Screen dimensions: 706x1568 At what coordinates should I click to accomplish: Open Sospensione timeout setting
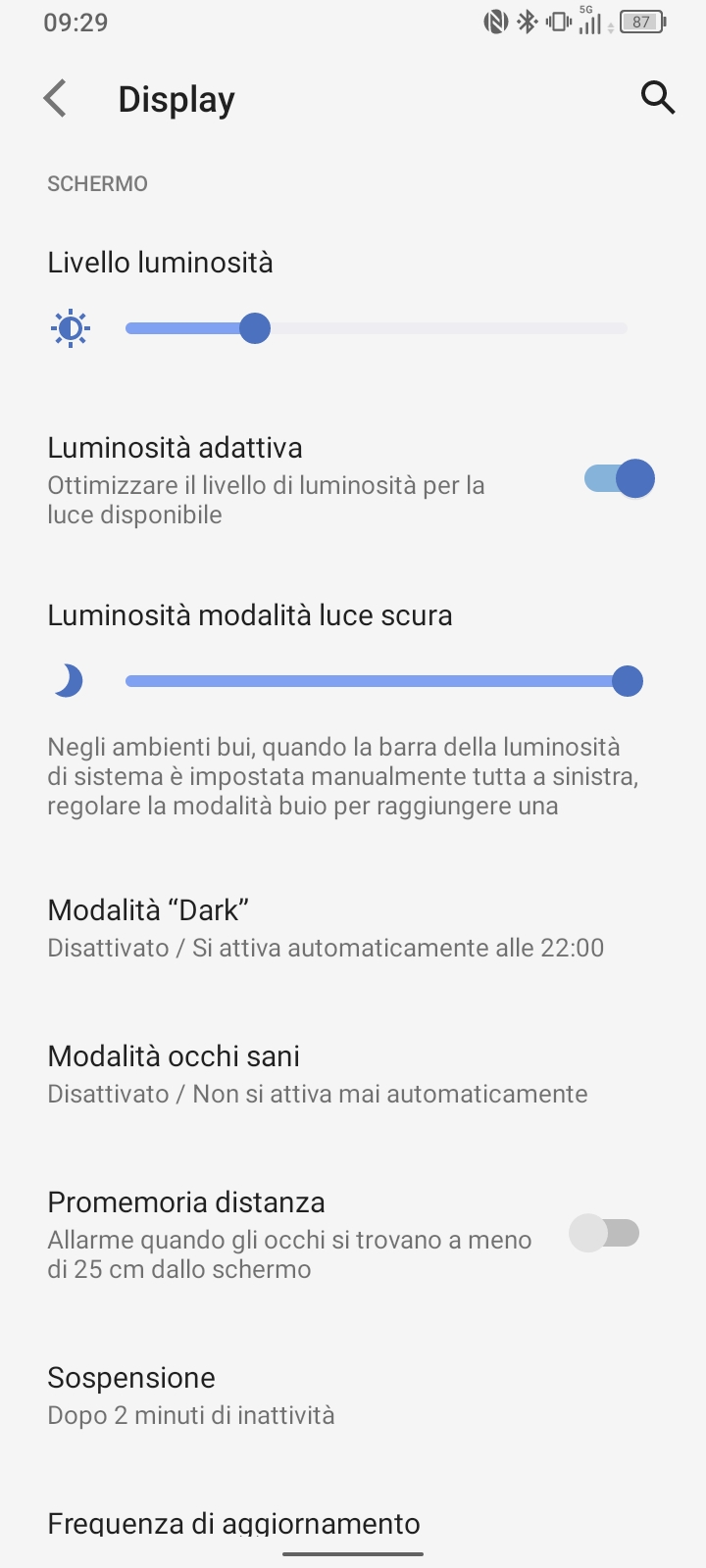coord(353,1396)
